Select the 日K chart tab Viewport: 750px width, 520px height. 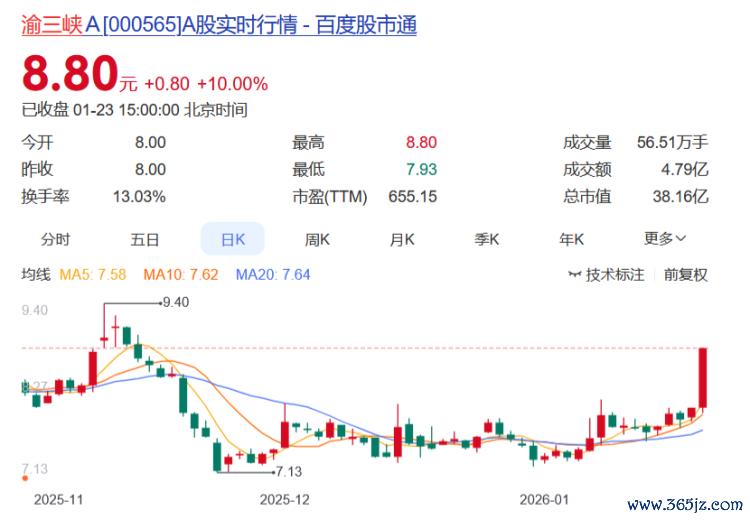coord(232,239)
